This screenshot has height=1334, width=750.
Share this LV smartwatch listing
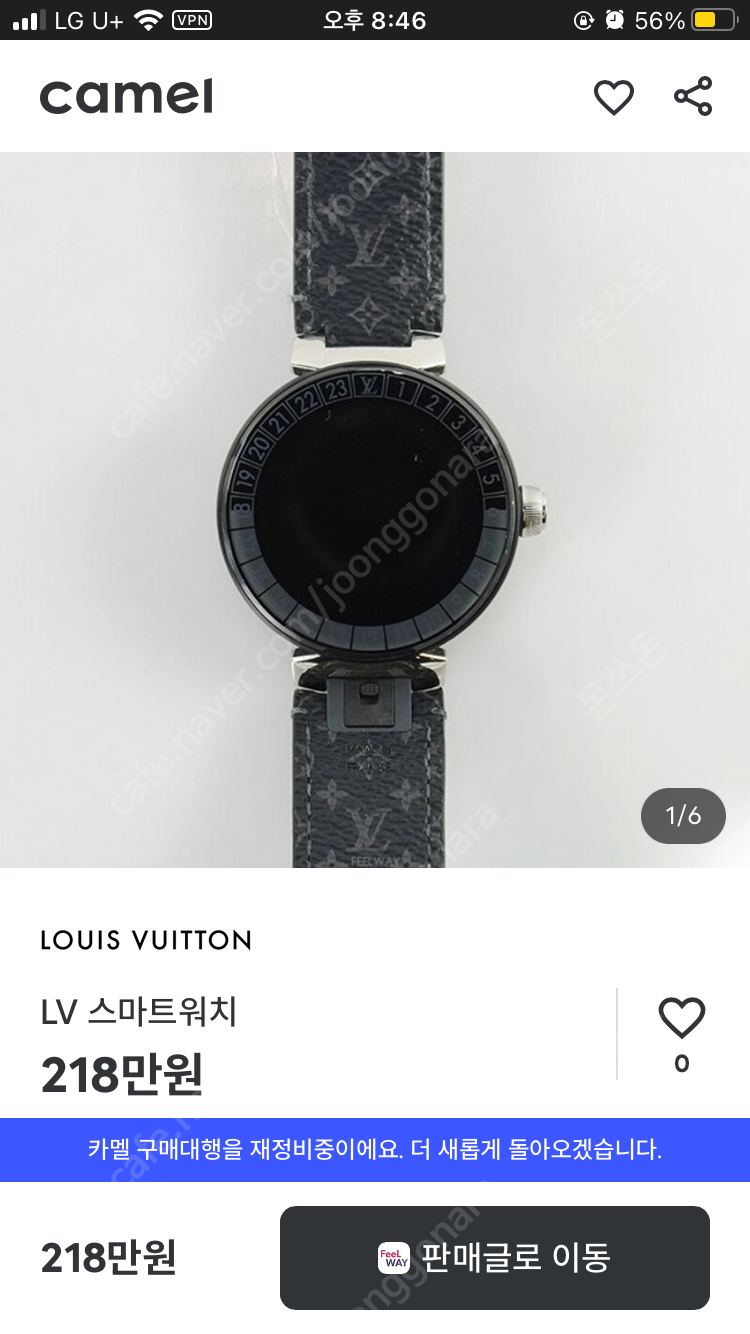pyautogui.click(x=693, y=96)
